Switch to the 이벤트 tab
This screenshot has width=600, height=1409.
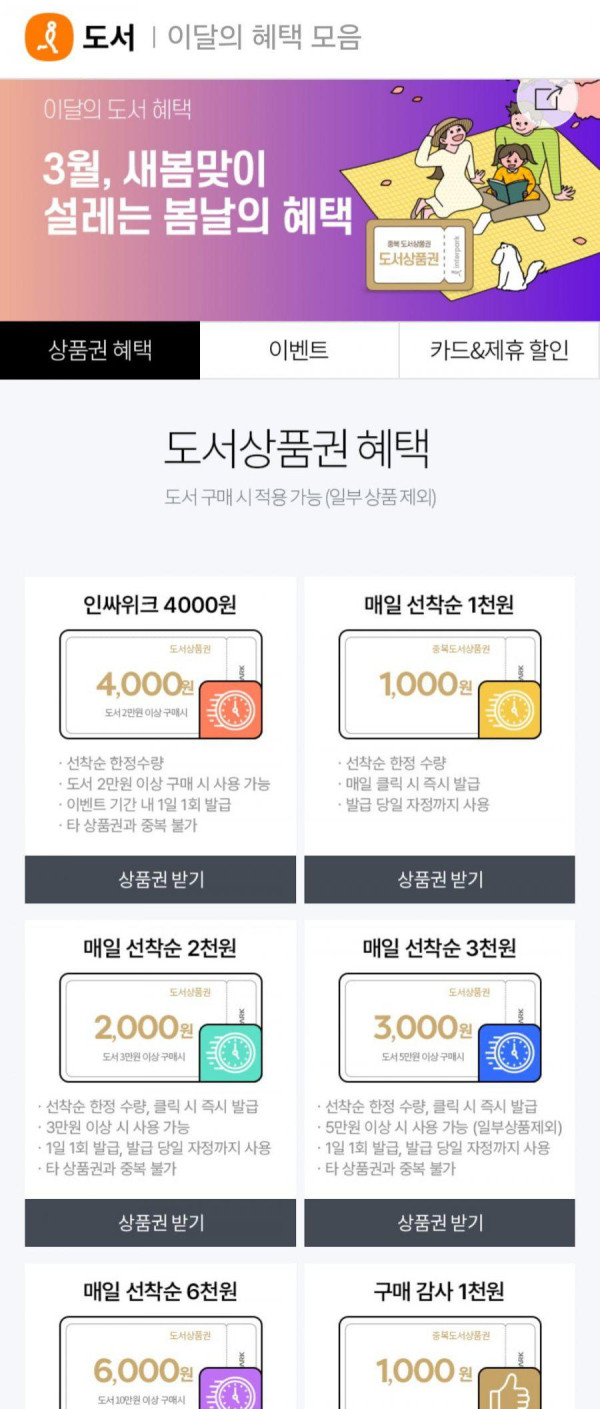pyautogui.click(x=299, y=350)
